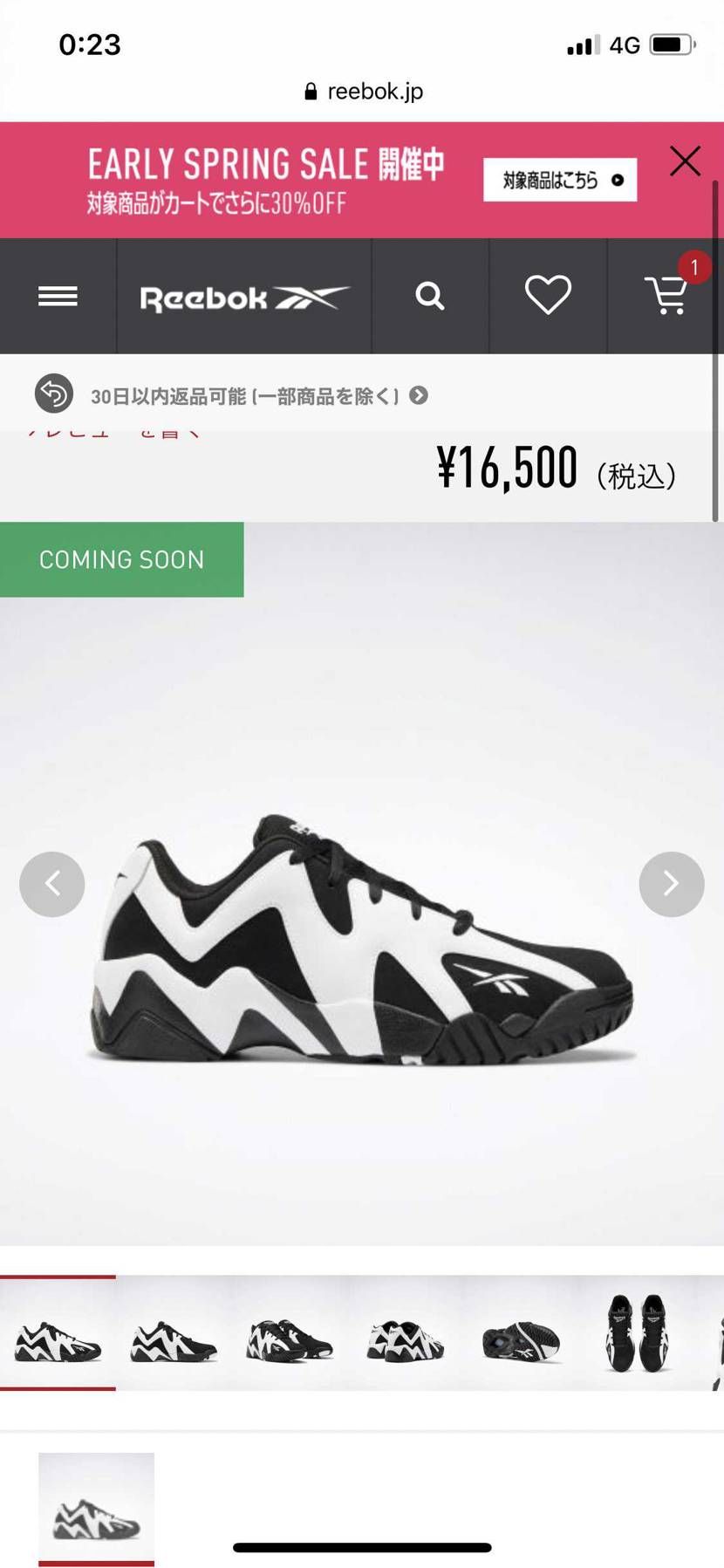
Task: Open the hamburger menu
Action: click(x=58, y=297)
